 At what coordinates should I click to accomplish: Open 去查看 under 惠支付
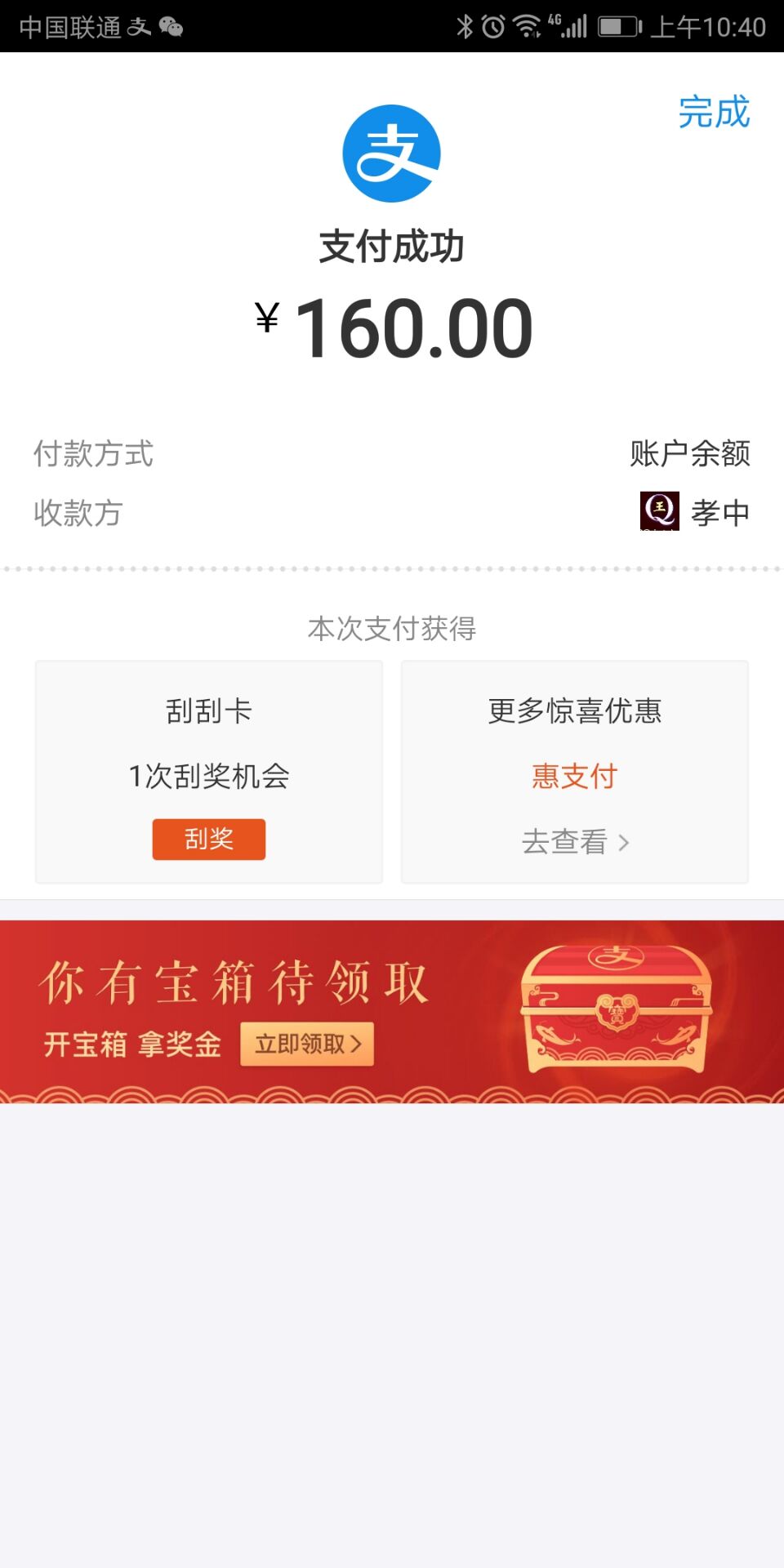click(x=575, y=841)
